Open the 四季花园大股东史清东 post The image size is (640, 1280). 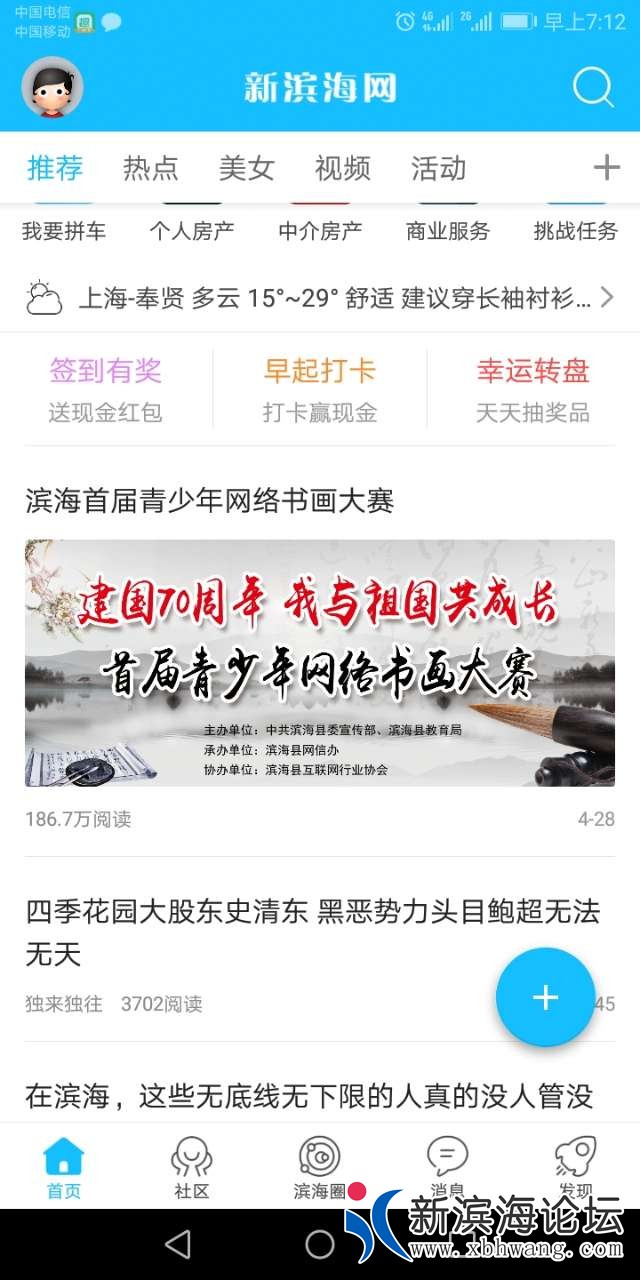coord(300,930)
